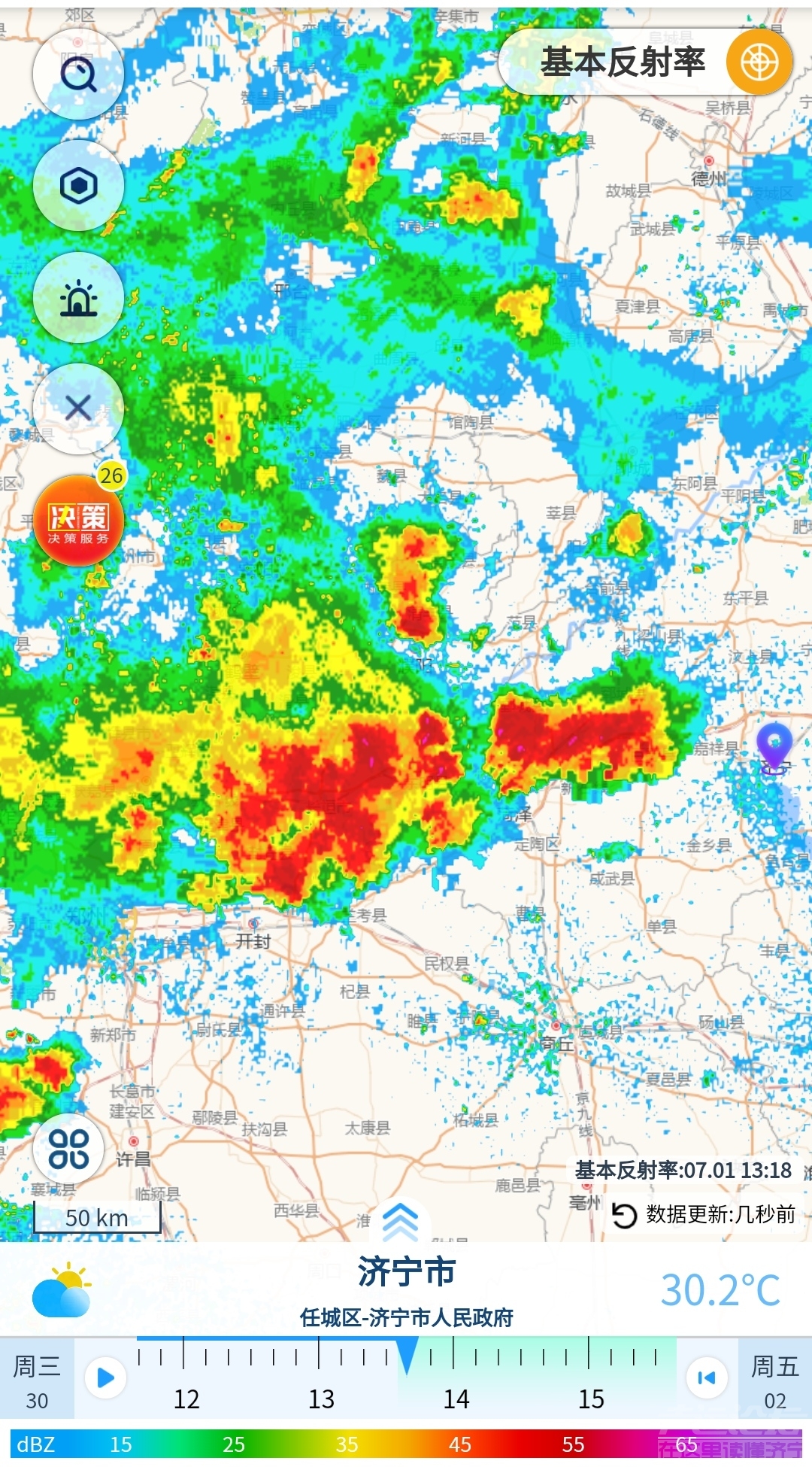Image resolution: width=812 pixels, height=1467 pixels.
Task: Close the side tool buttons
Action: click(x=78, y=409)
